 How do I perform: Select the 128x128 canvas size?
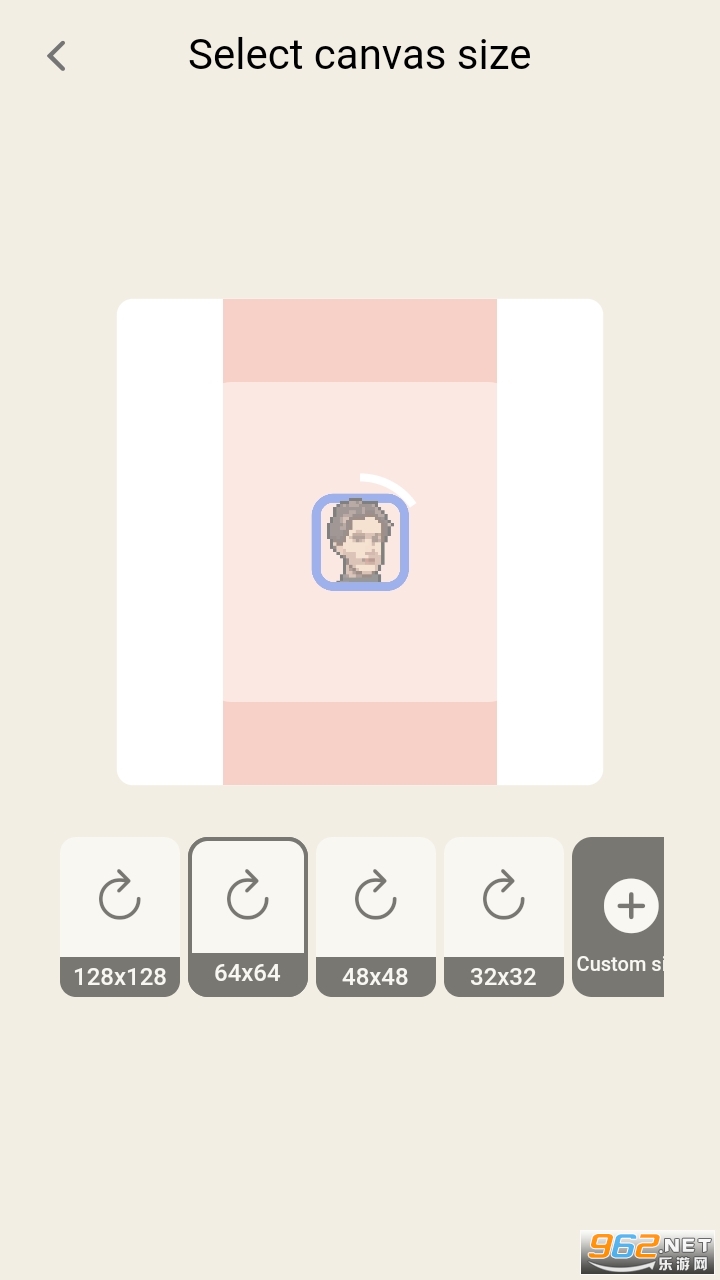tap(120, 917)
